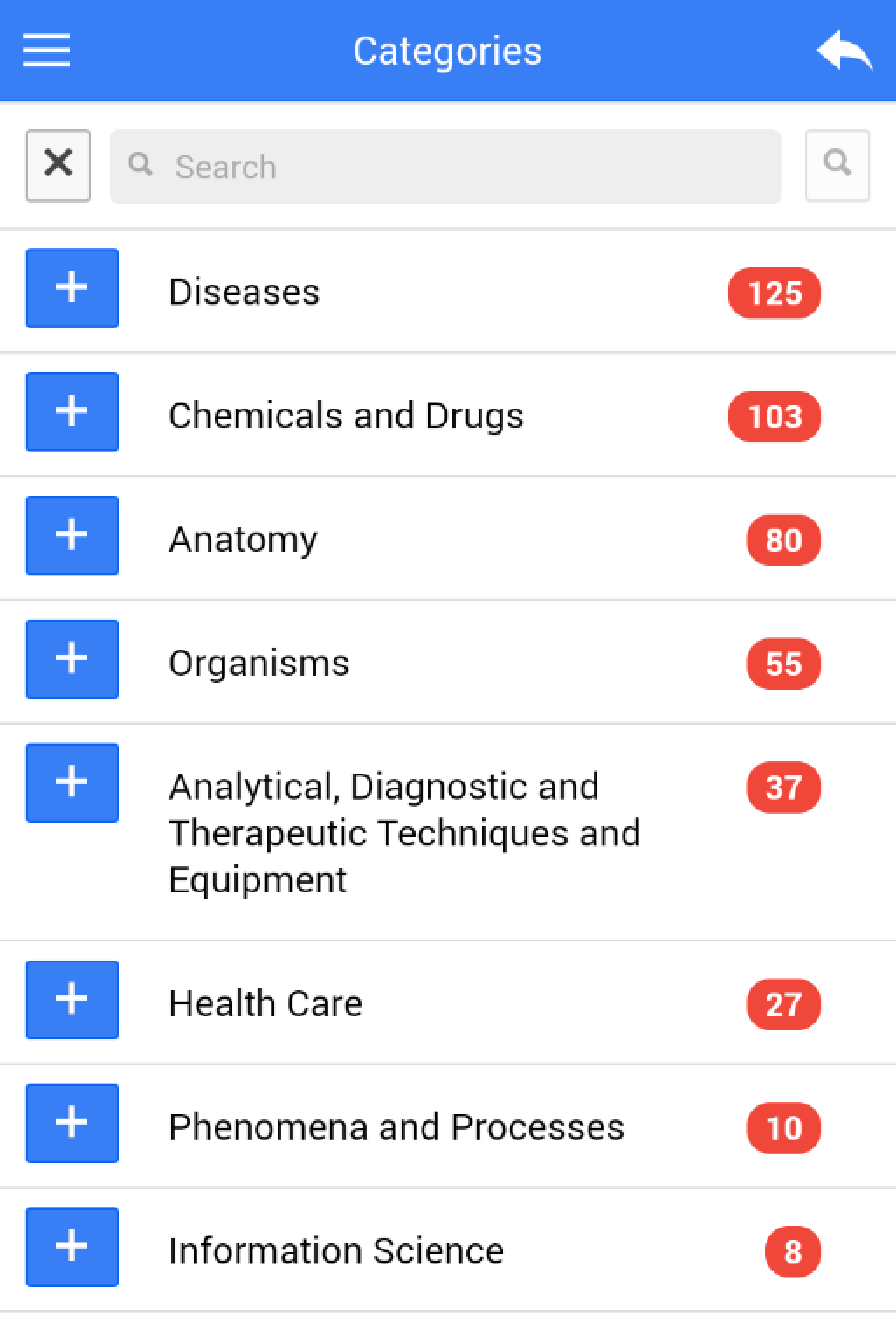
Task: Expand the Health Care category
Action: [72, 1000]
